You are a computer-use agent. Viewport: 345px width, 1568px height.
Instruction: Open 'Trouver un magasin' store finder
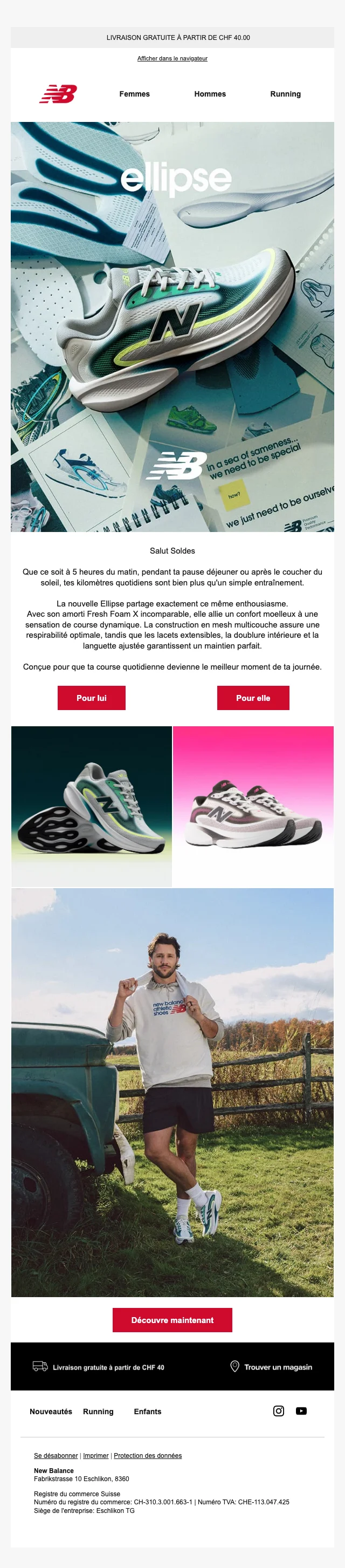point(271,1367)
